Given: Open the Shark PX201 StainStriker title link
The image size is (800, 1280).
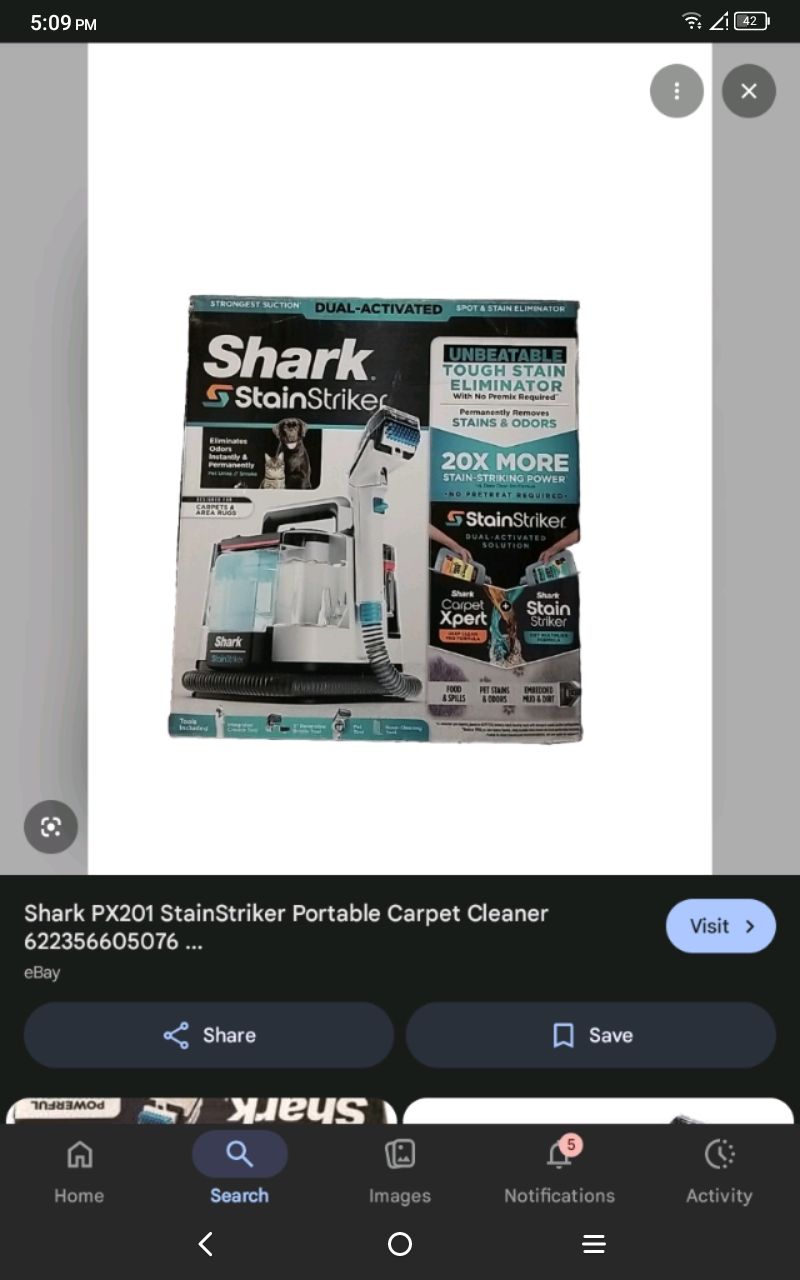Looking at the screenshot, I should tap(286, 927).
